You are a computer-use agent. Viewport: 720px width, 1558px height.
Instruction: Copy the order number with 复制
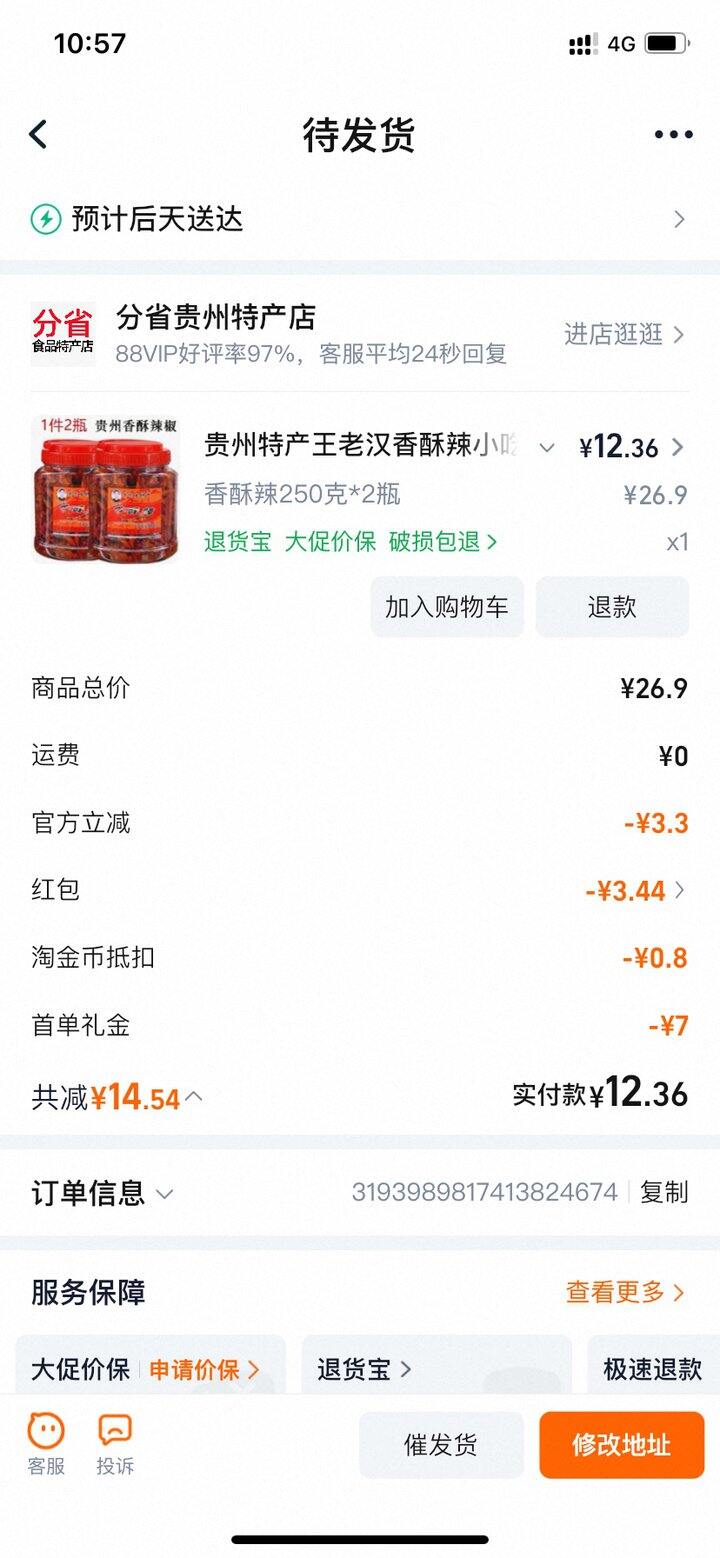664,1192
